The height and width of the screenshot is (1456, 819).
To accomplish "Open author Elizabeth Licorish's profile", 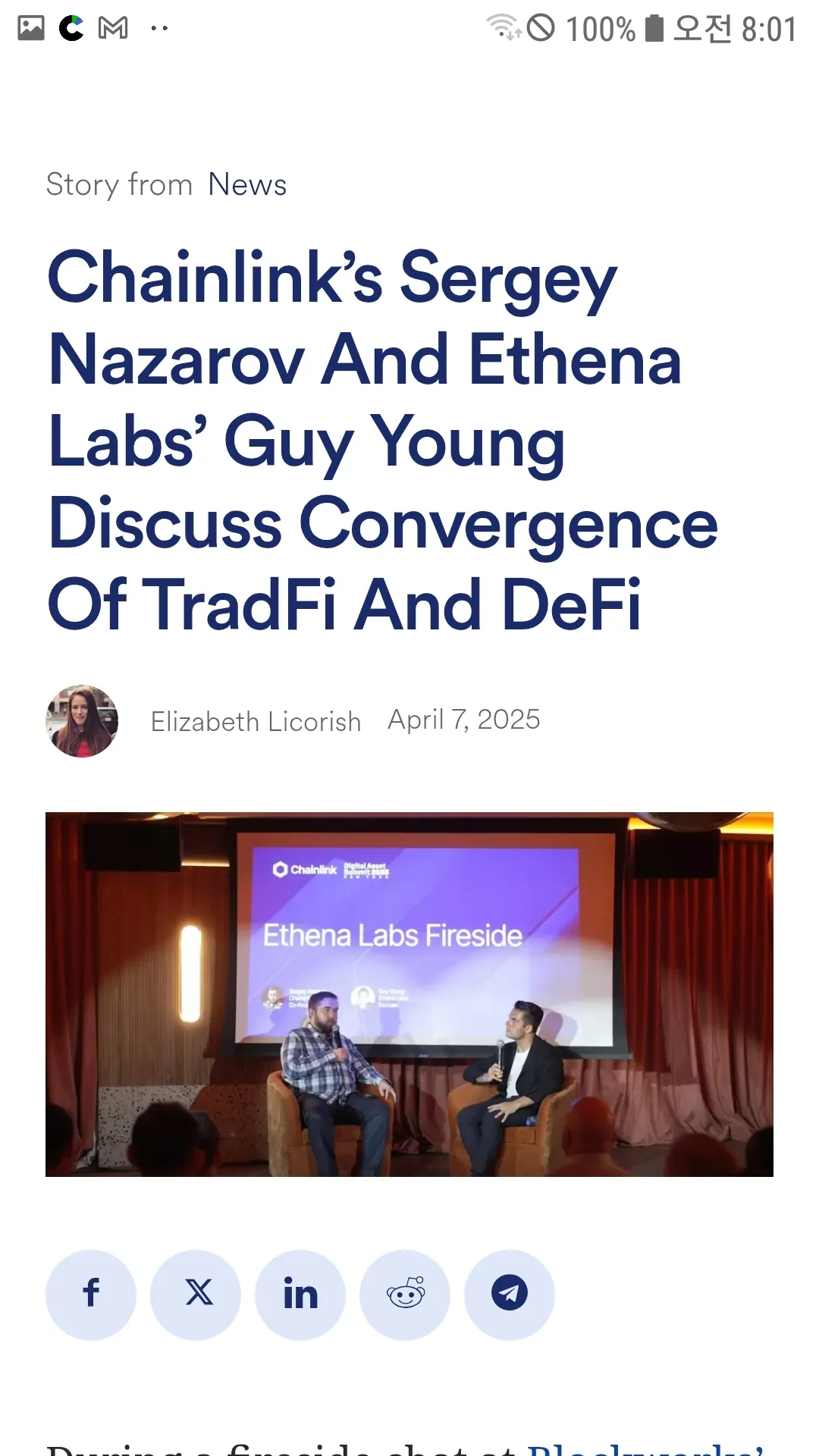I will 256,721.
